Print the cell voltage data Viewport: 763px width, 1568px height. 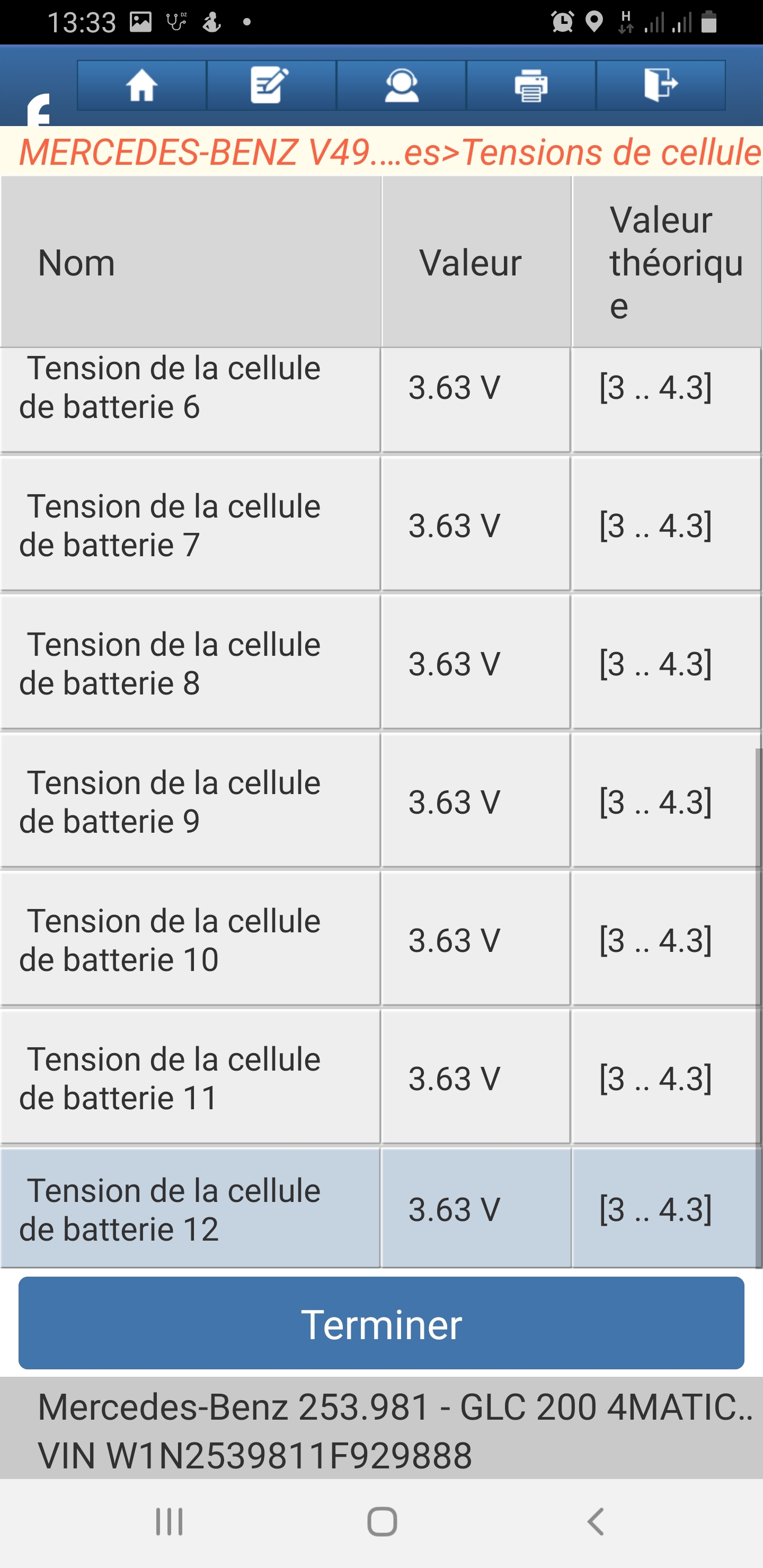[x=530, y=85]
